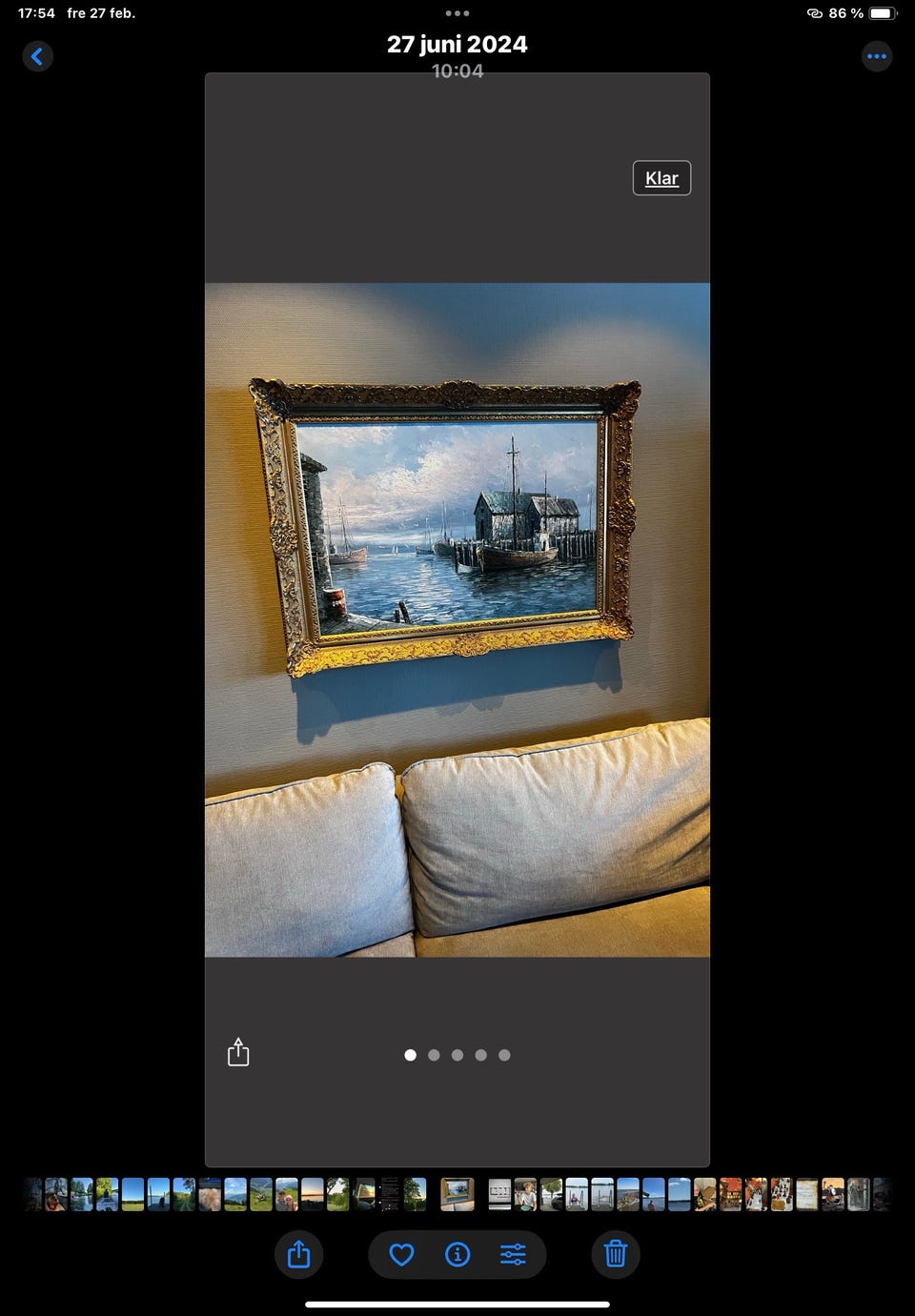
Task: Tap the battery indicator in the status bar
Action: pyautogui.click(x=882, y=13)
